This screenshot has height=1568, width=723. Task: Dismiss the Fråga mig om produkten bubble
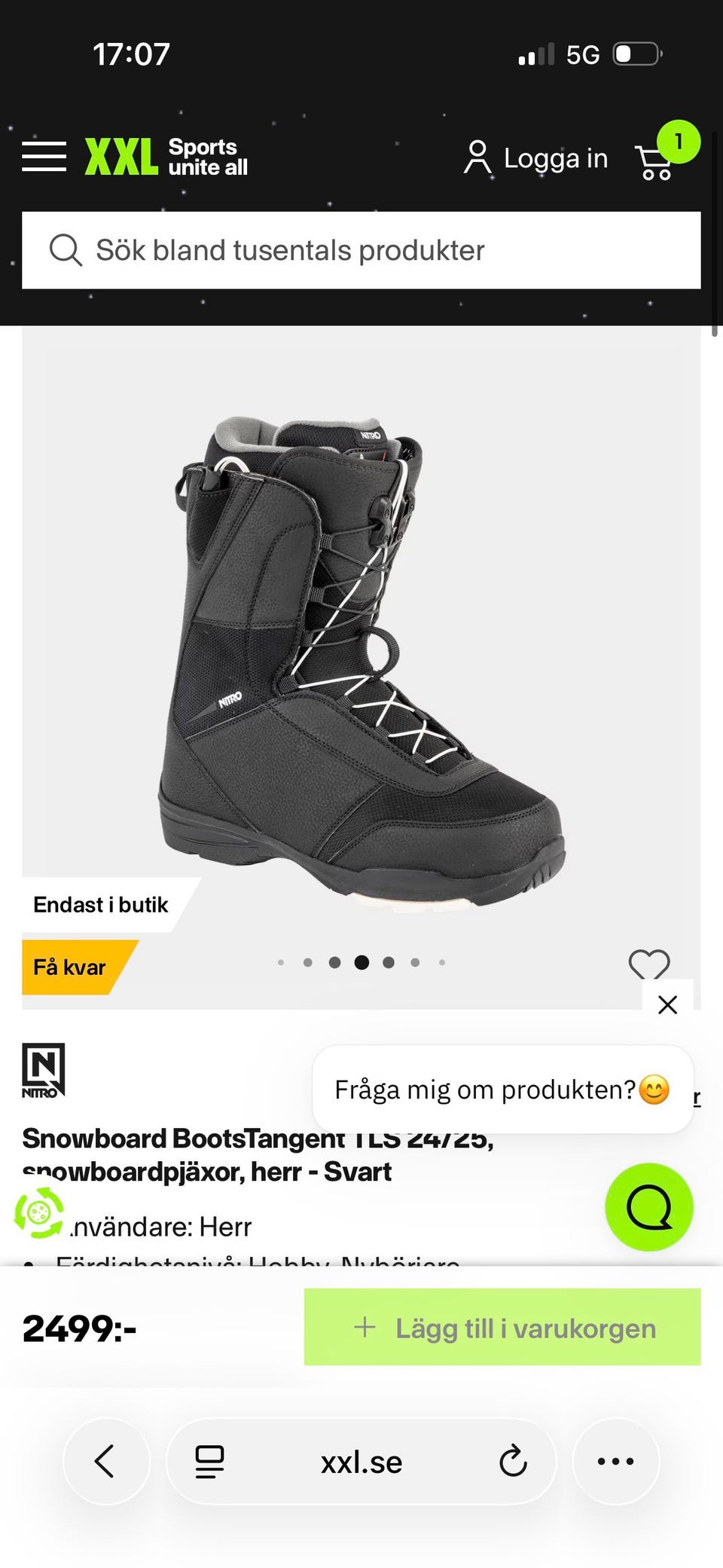click(667, 1004)
